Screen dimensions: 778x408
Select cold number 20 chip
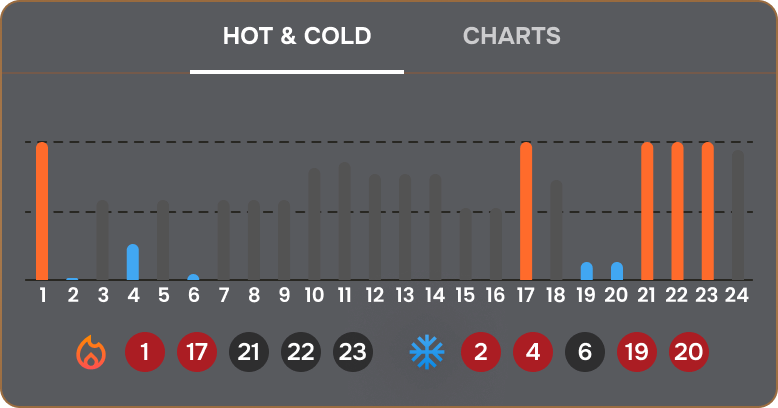click(689, 352)
